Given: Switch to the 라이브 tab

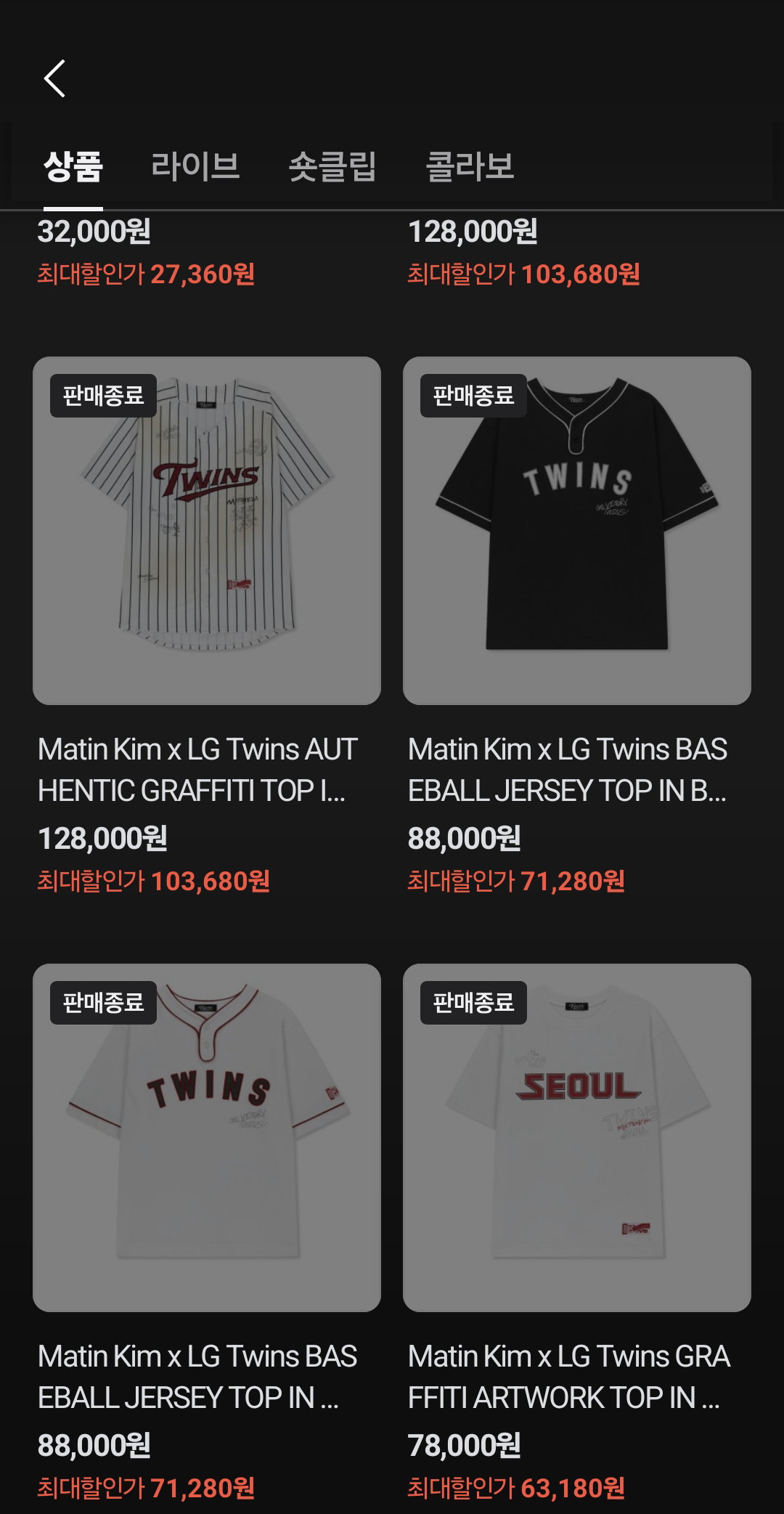Looking at the screenshot, I should 195,166.
